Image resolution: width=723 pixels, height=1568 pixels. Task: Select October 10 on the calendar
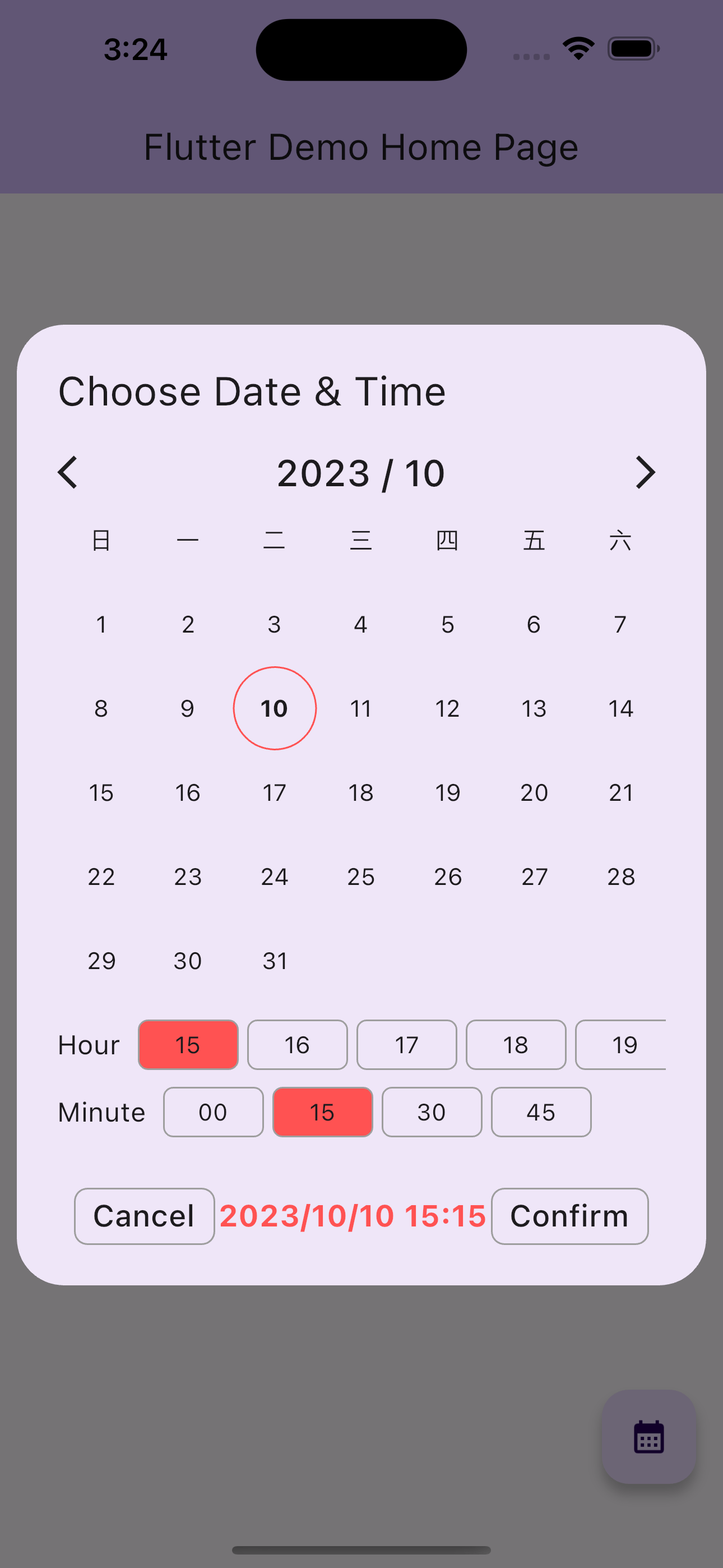pyautogui.click(x=275, y=708)
